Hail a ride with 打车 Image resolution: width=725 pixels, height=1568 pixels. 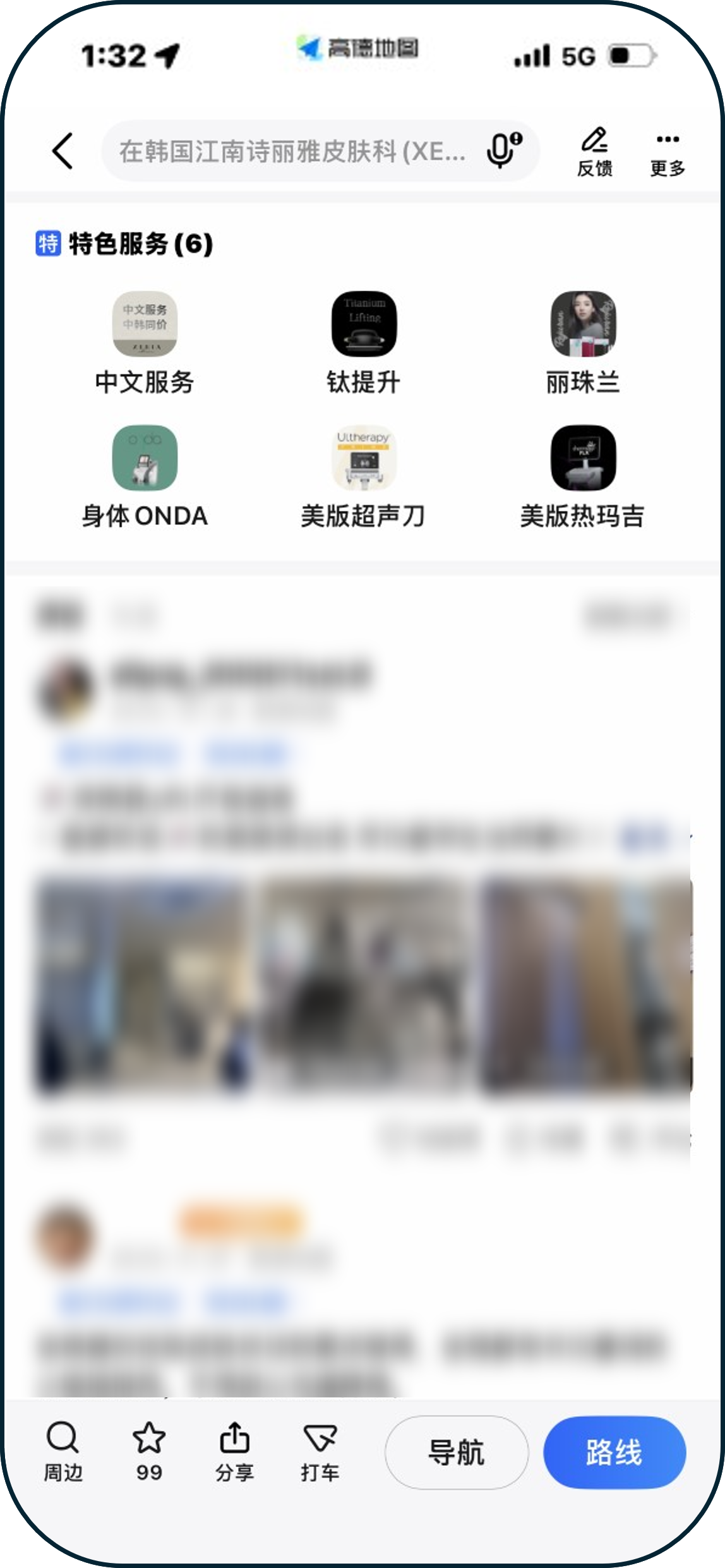(x=320, y=1451)
